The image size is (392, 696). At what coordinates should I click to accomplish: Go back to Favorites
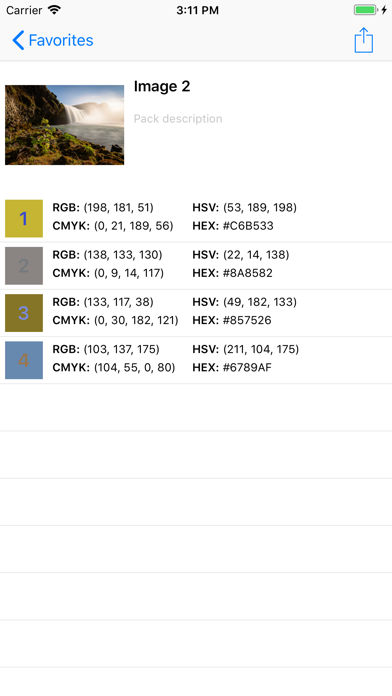pyautogui.click(x=52, y=40)
